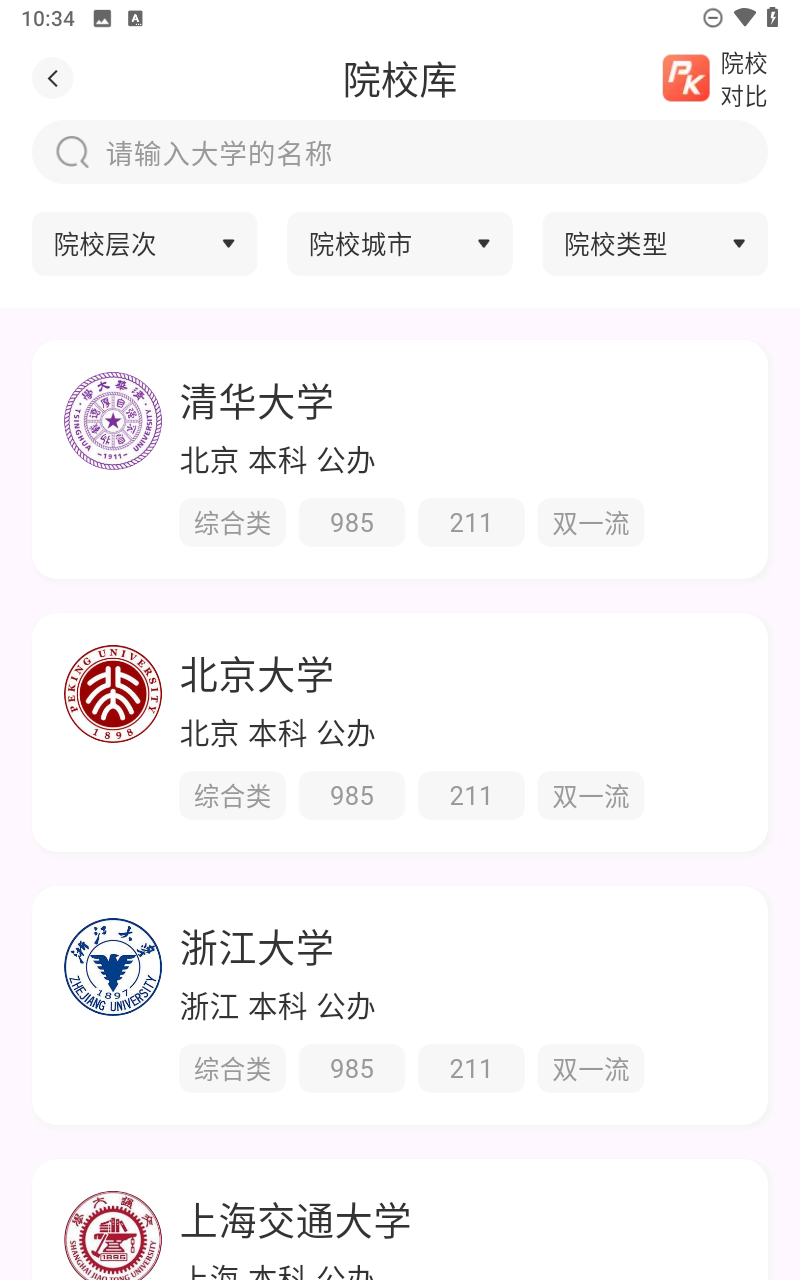
Task: Open the 北京大学 card
Action: point(400,732)
